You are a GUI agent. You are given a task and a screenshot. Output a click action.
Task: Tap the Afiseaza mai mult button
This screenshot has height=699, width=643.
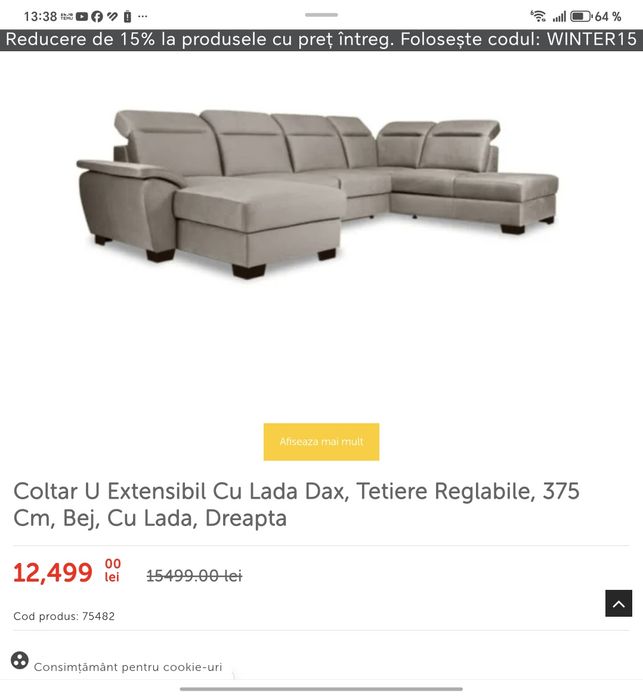click(x=321, y=442)
